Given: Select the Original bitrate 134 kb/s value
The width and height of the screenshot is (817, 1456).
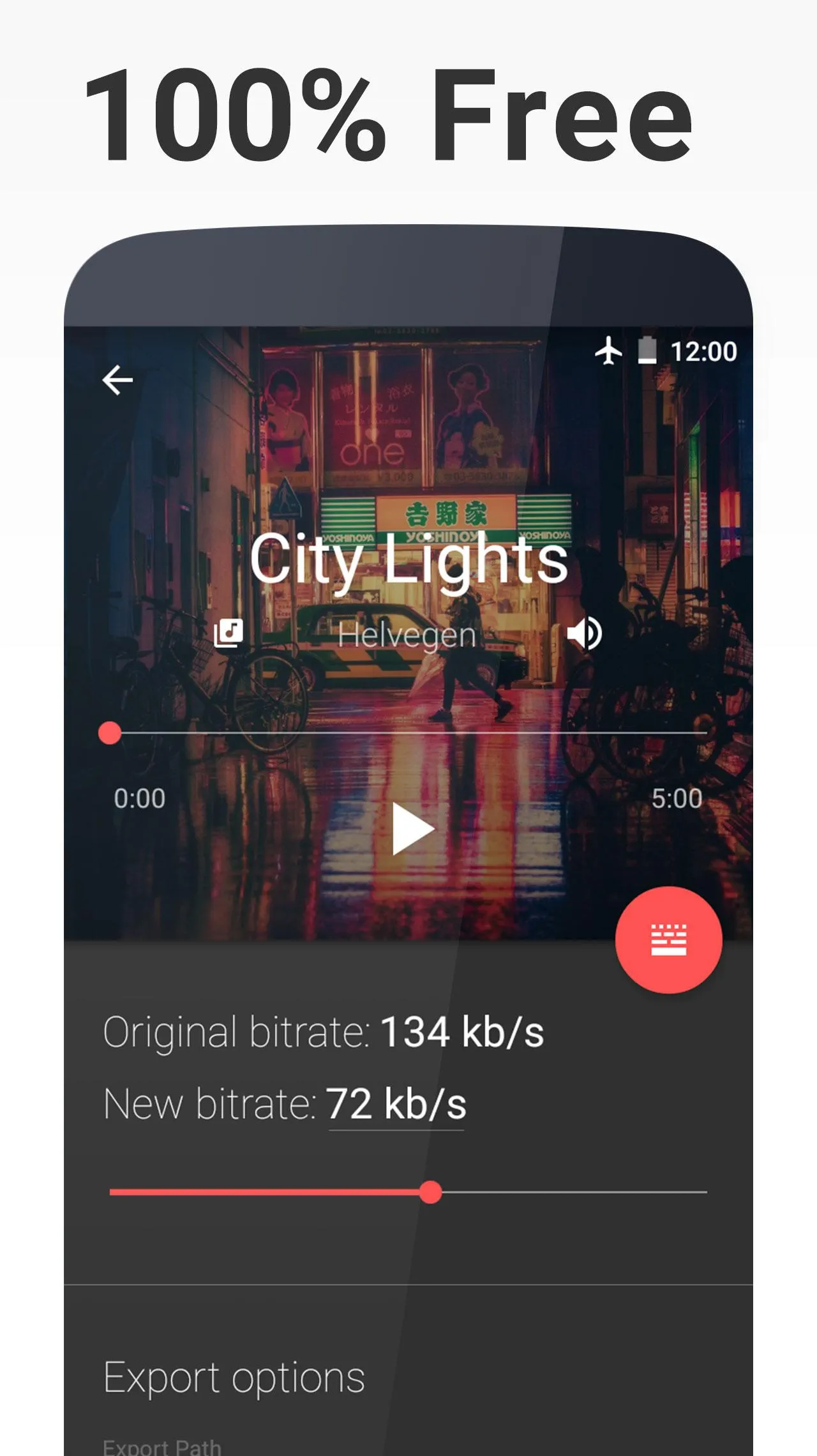Looking at the screenshot, I should point(463,1031).
